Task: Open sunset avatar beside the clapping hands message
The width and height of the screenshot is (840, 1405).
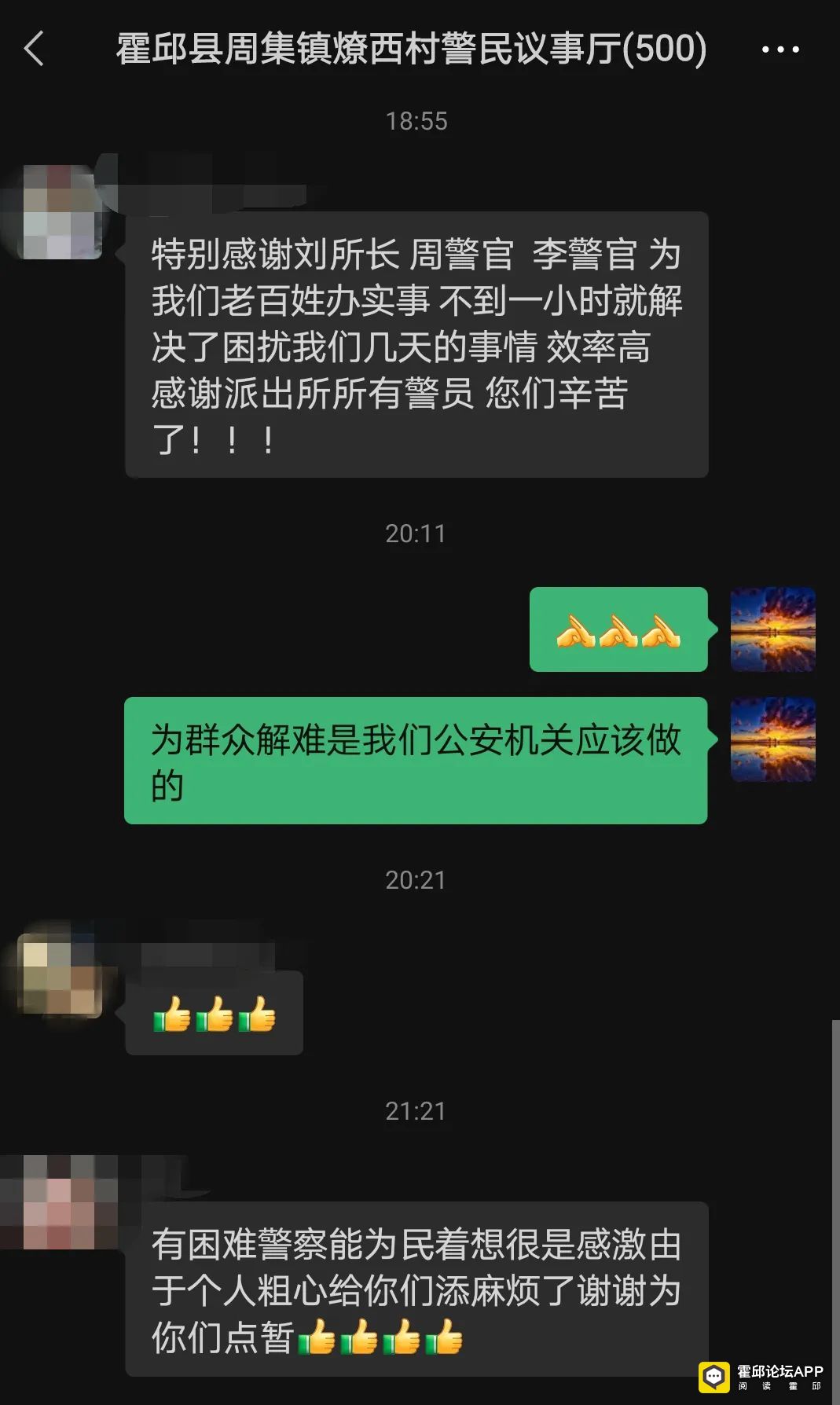Action: click(772, 629)
